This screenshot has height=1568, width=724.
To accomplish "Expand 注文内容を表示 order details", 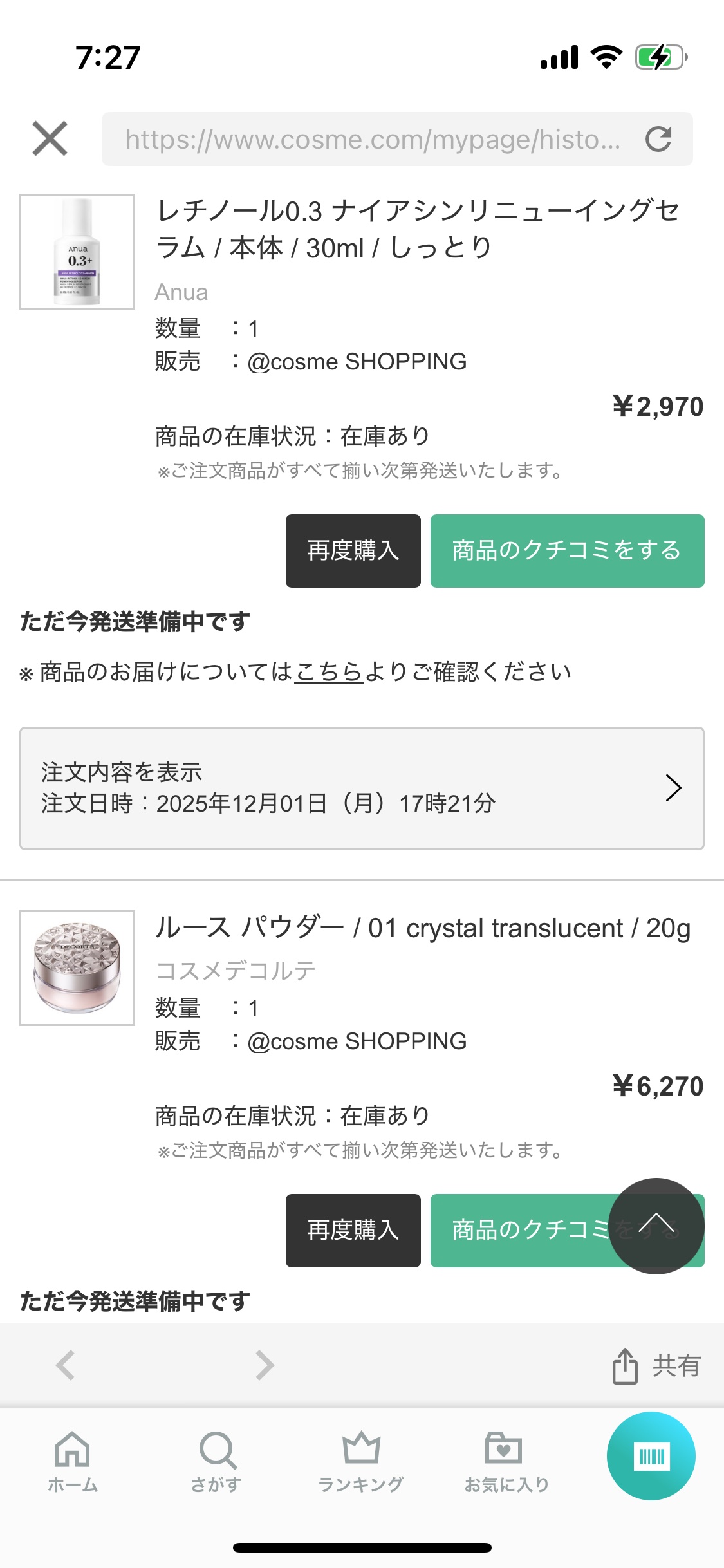I will pos(362,788).
